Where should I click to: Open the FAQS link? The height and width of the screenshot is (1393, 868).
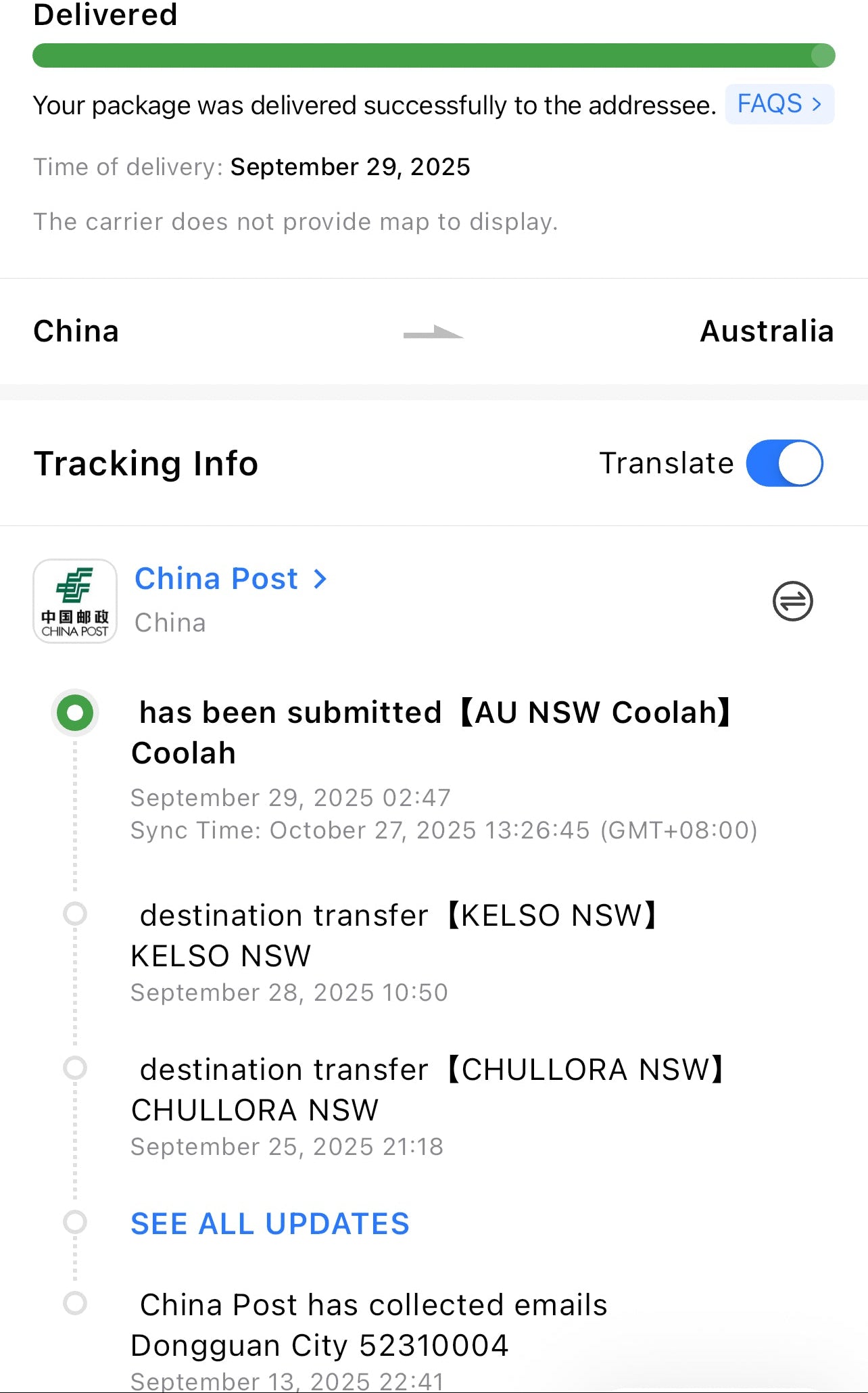[x=779, y=104]
